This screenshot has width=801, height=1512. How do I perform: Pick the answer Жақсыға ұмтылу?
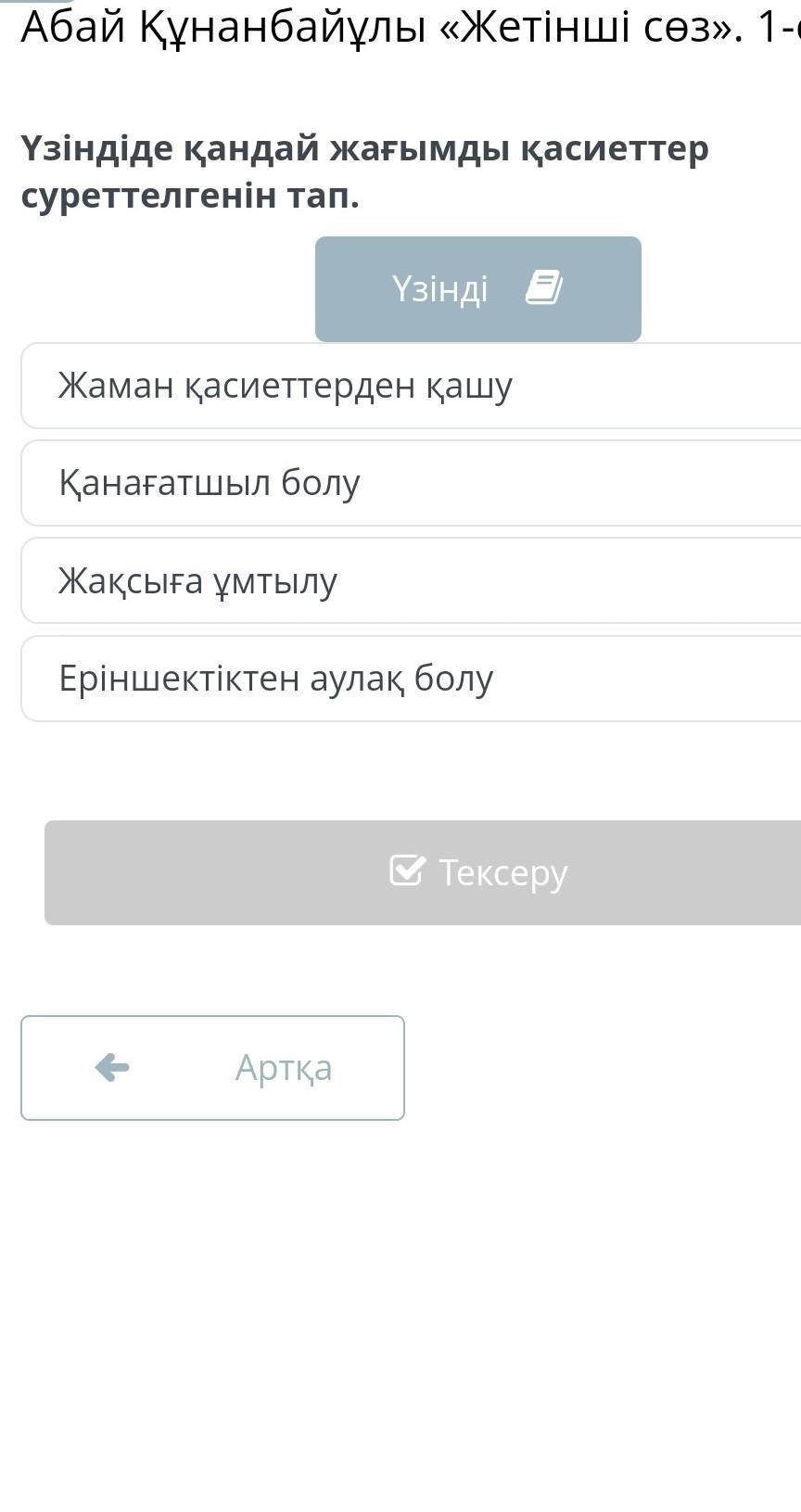(x=411, y=580)
